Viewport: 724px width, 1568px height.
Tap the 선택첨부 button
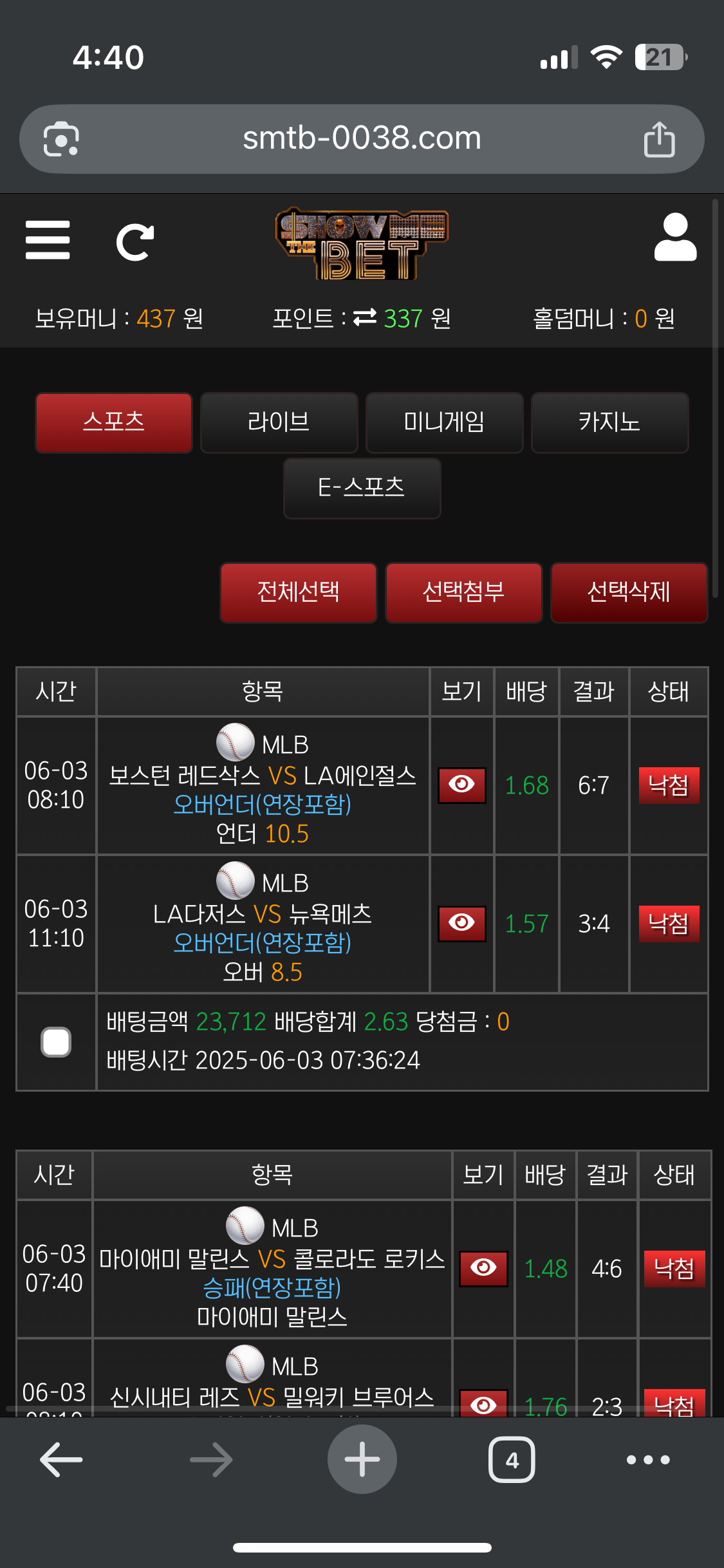463,592
